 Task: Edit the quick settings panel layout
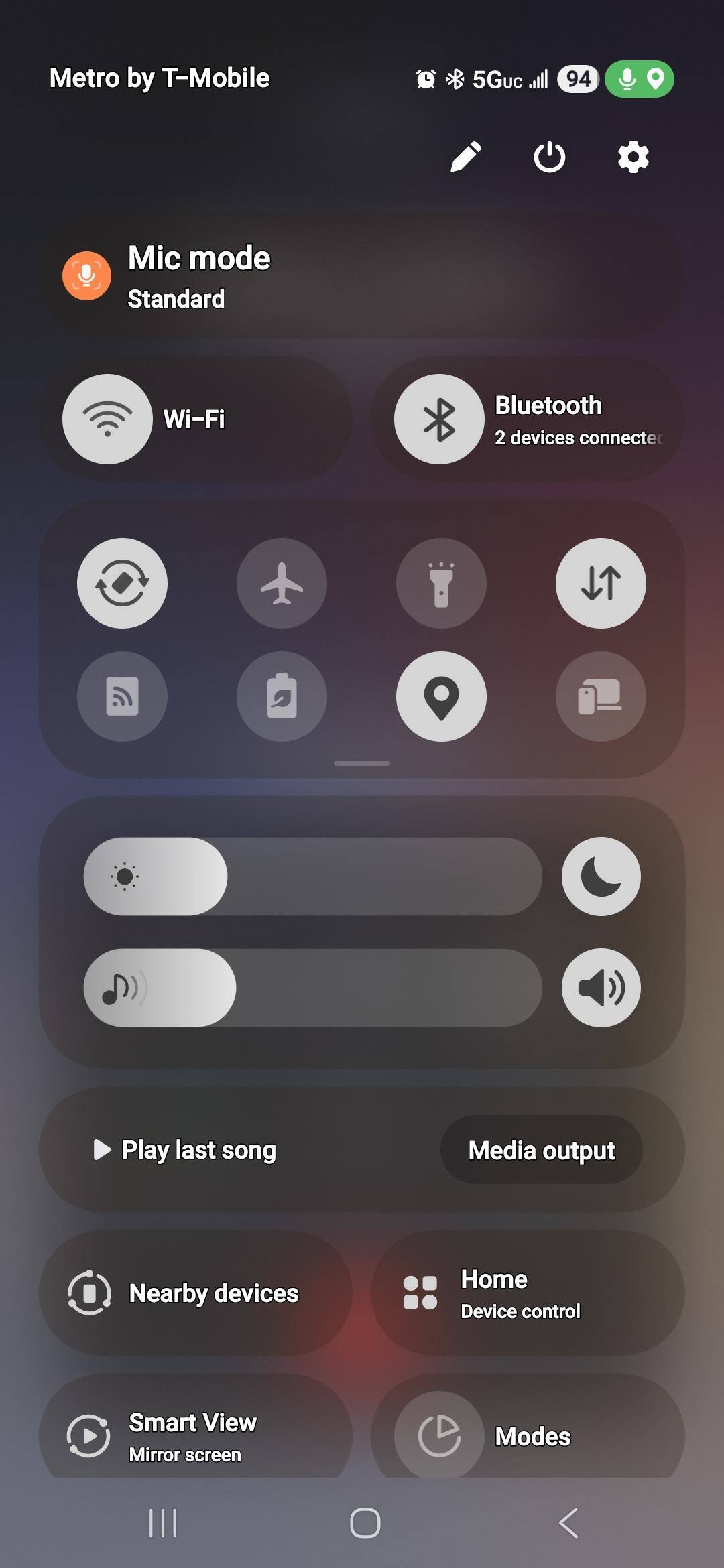click(465, 157)
